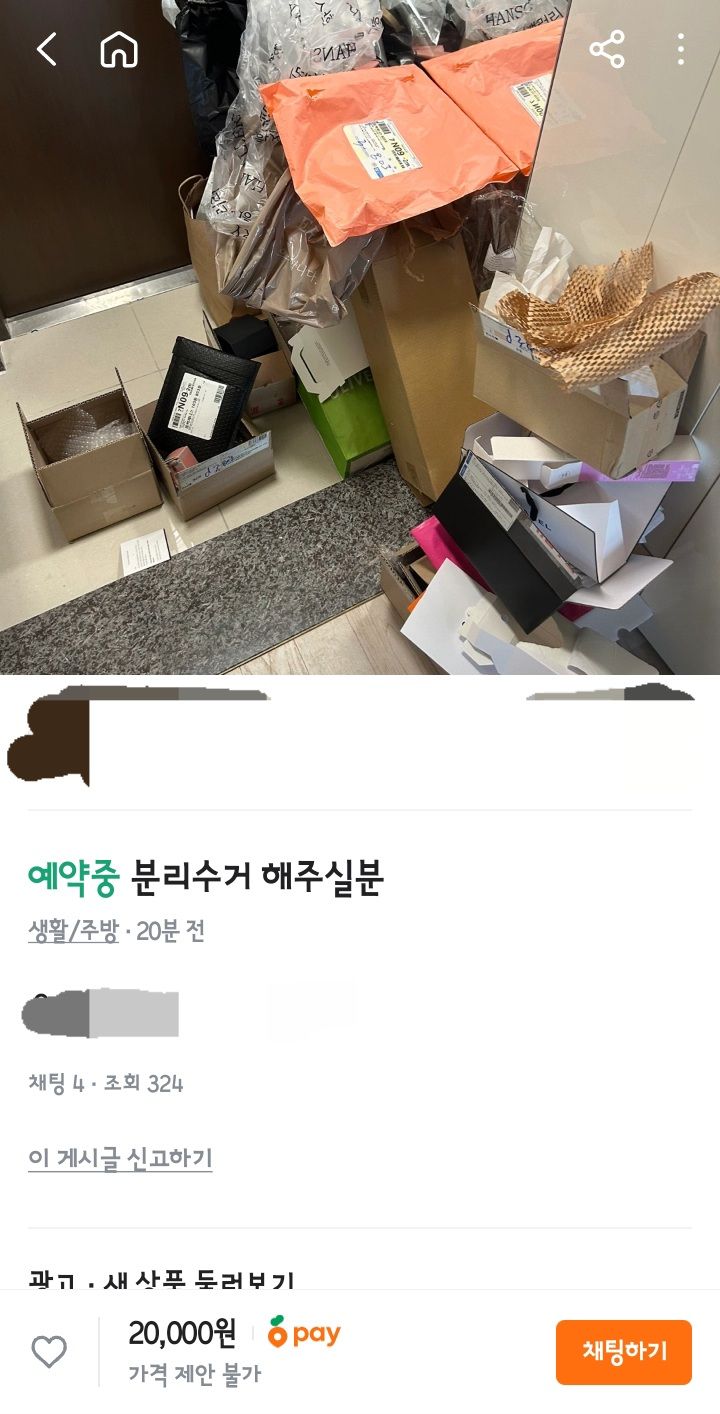This screenshot has height=1414, width=720.
Task: Open the 생활/주방 category link
Action: 73,931
